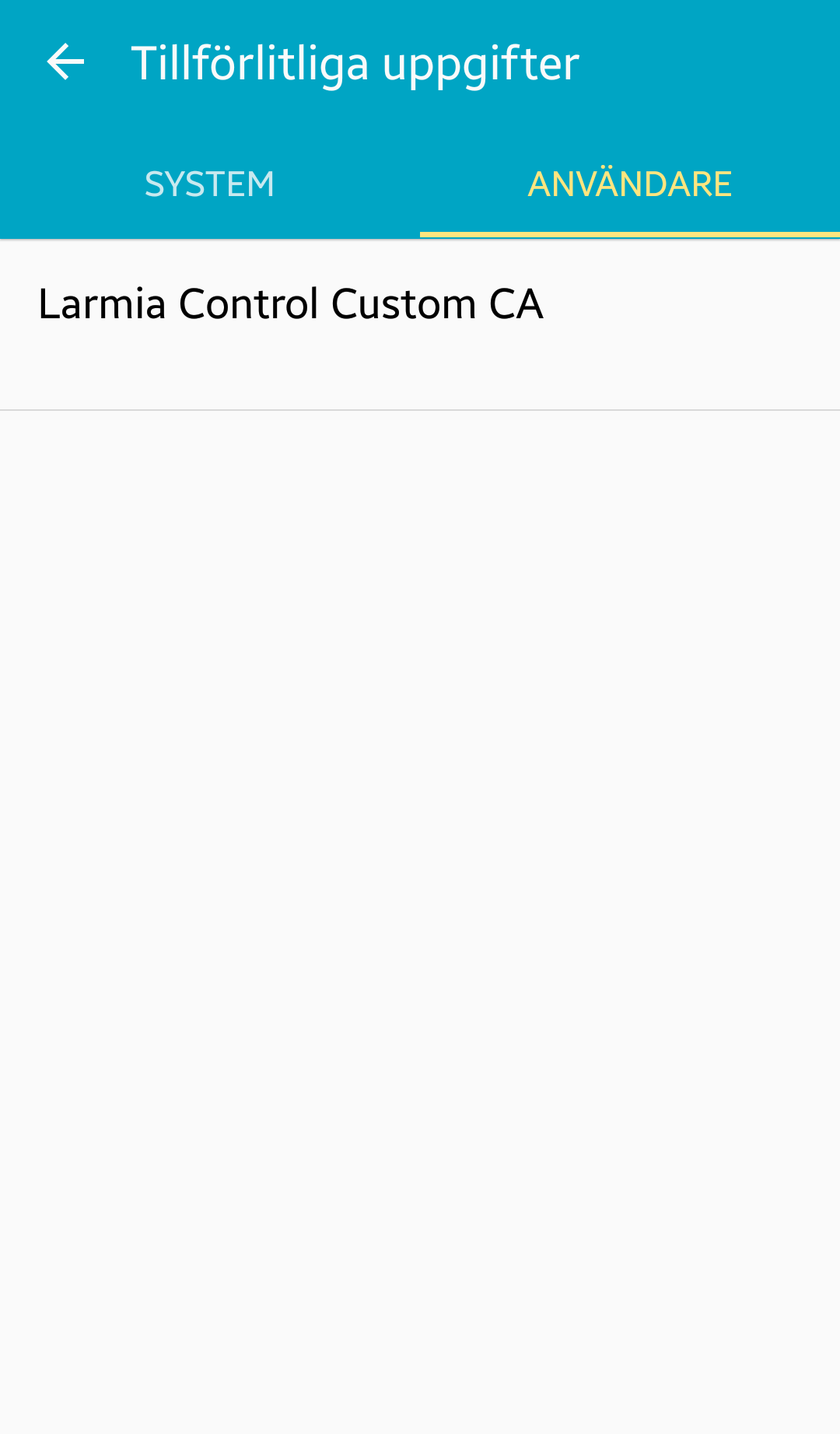The width and height of the screenshot is (840, 1434).
Task: Switch to the SYSTEM tab
Action: [210, 184]
